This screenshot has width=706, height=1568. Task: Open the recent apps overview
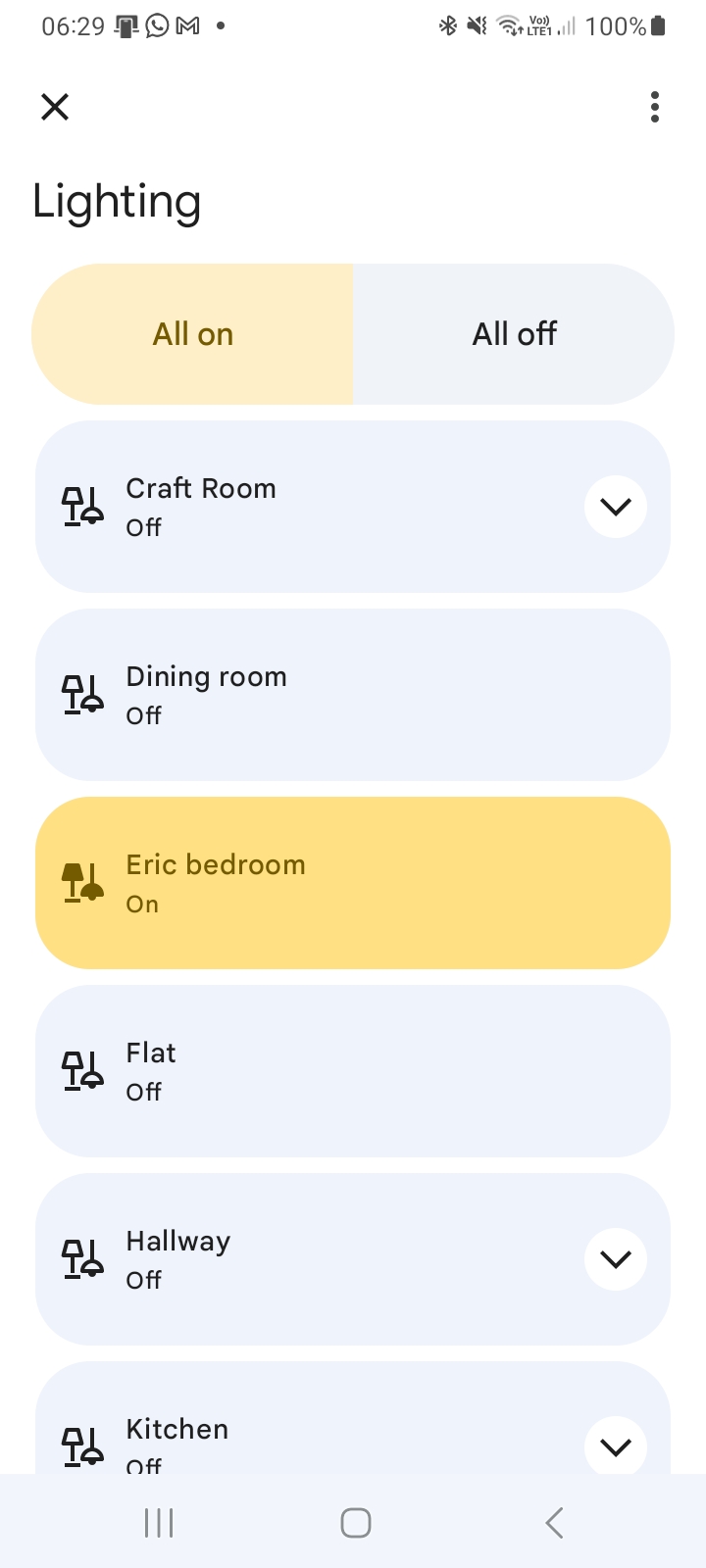[x=159, y=1522]
